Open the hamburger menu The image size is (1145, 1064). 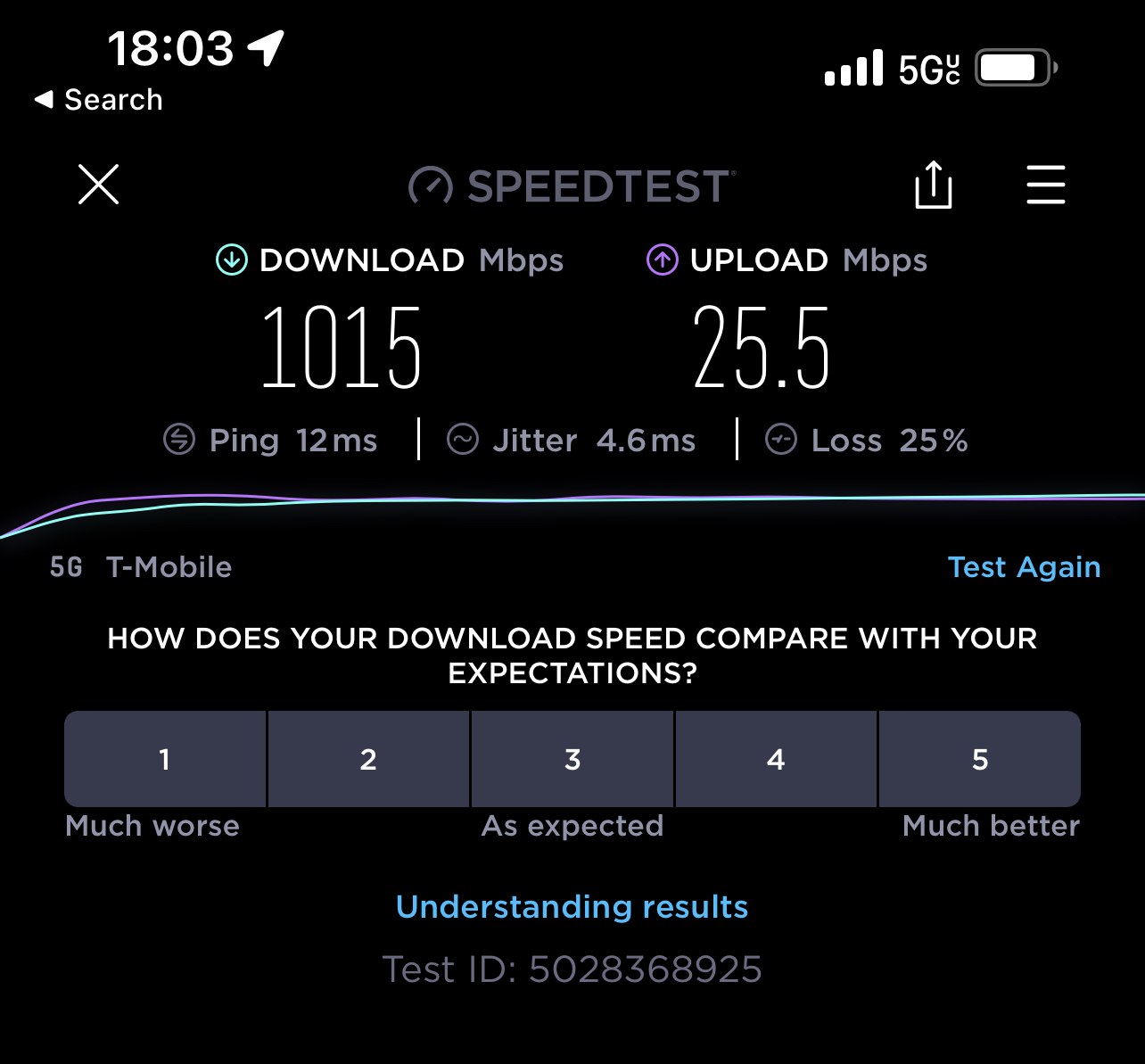pos(1046,185)
